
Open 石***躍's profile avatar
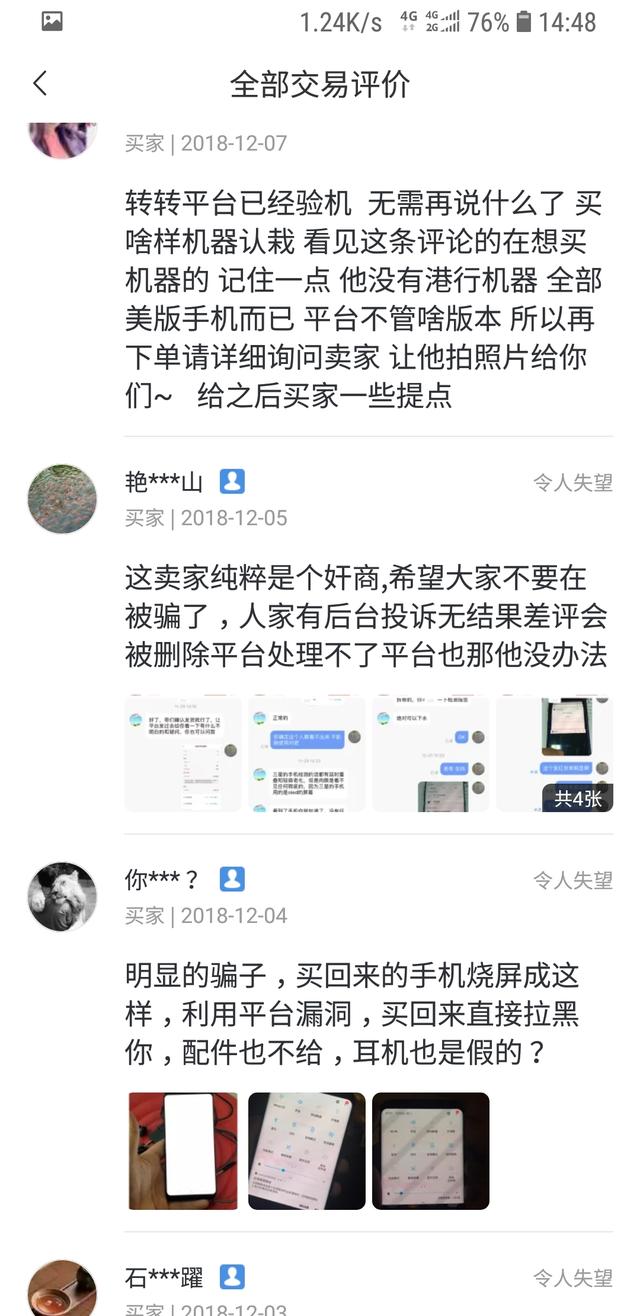coord(62,1288)
